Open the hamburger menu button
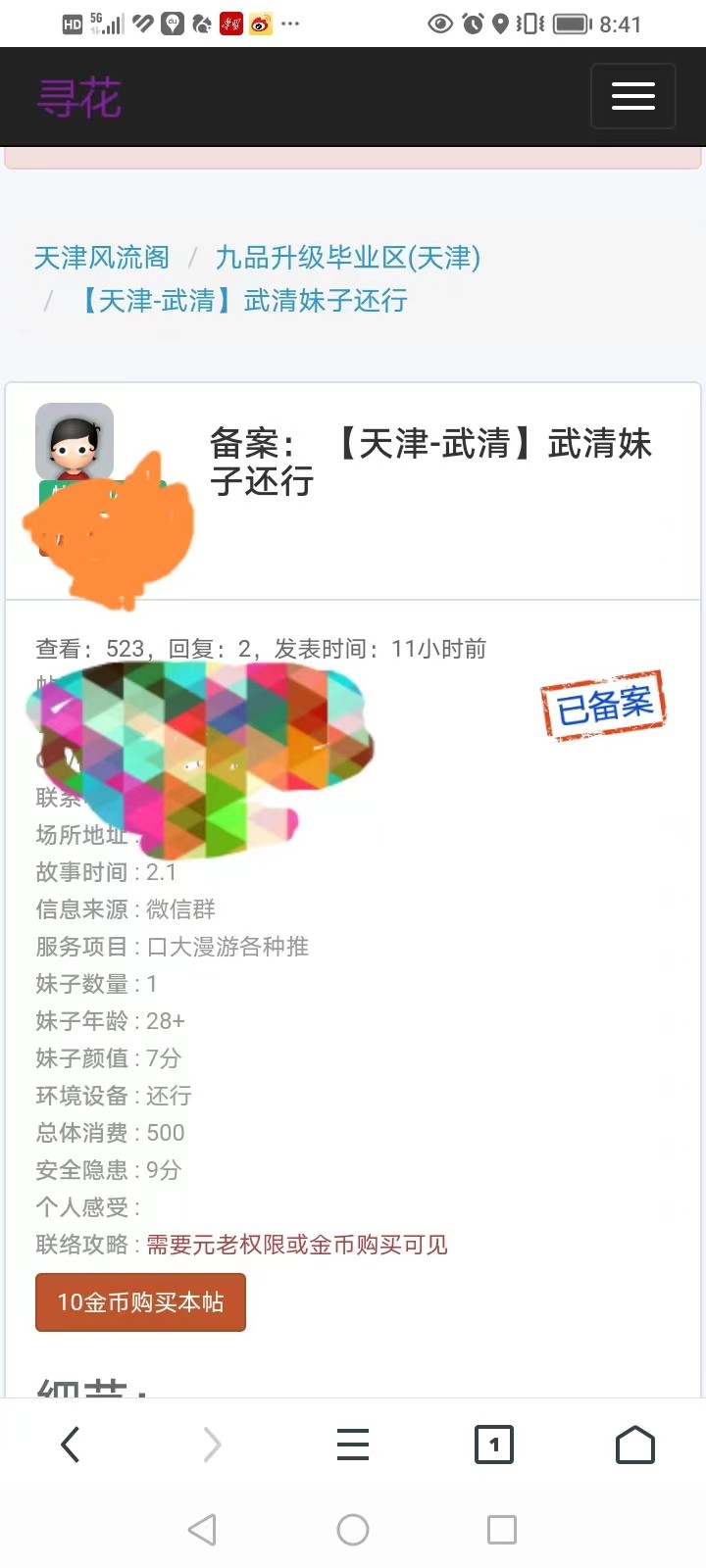Image resolution: width=706 pixels, height=1568 pixels. [x=632, y=96]
